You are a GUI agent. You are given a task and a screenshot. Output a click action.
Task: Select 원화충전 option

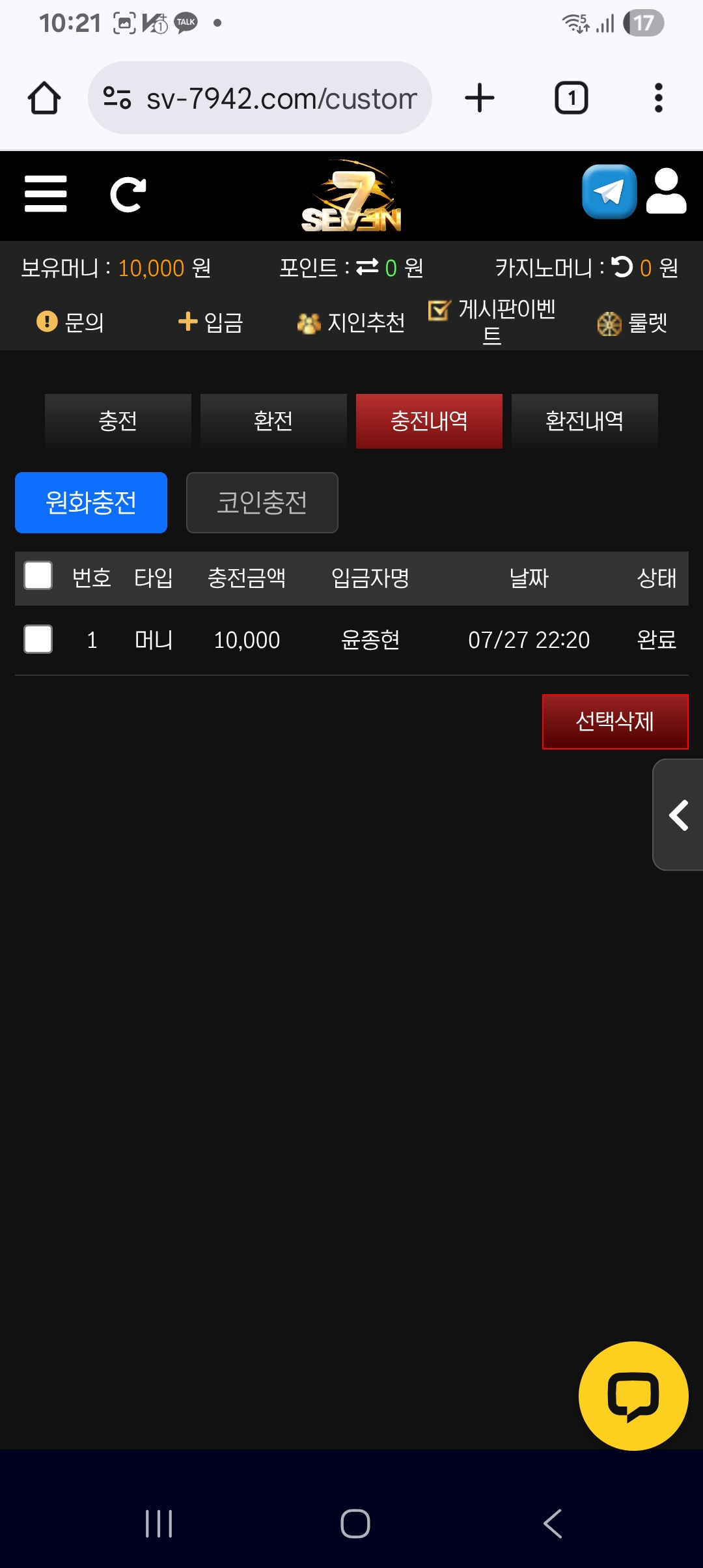point(91,503)
